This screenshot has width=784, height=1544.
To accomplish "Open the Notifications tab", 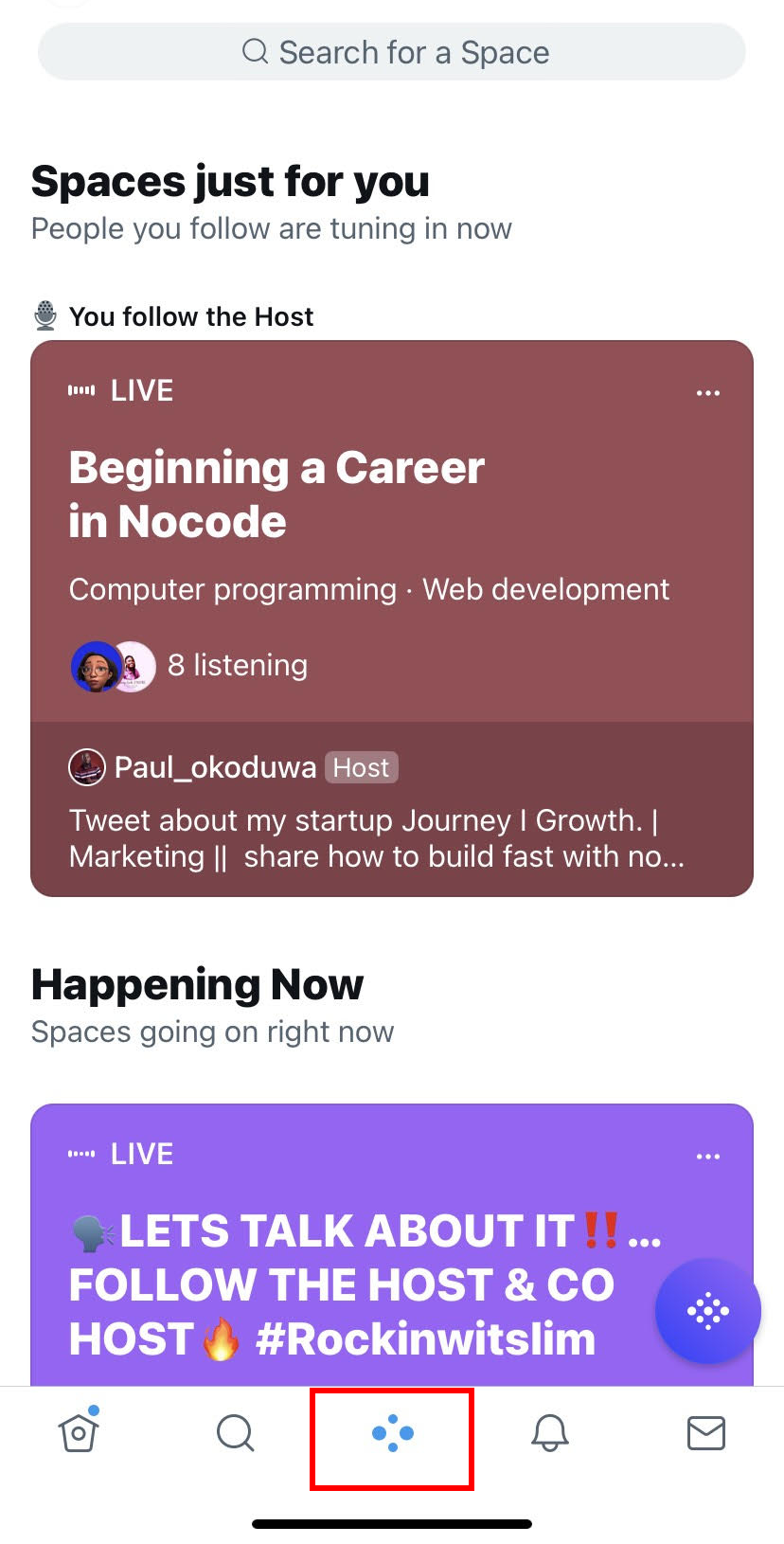I will coord(549,1432).
